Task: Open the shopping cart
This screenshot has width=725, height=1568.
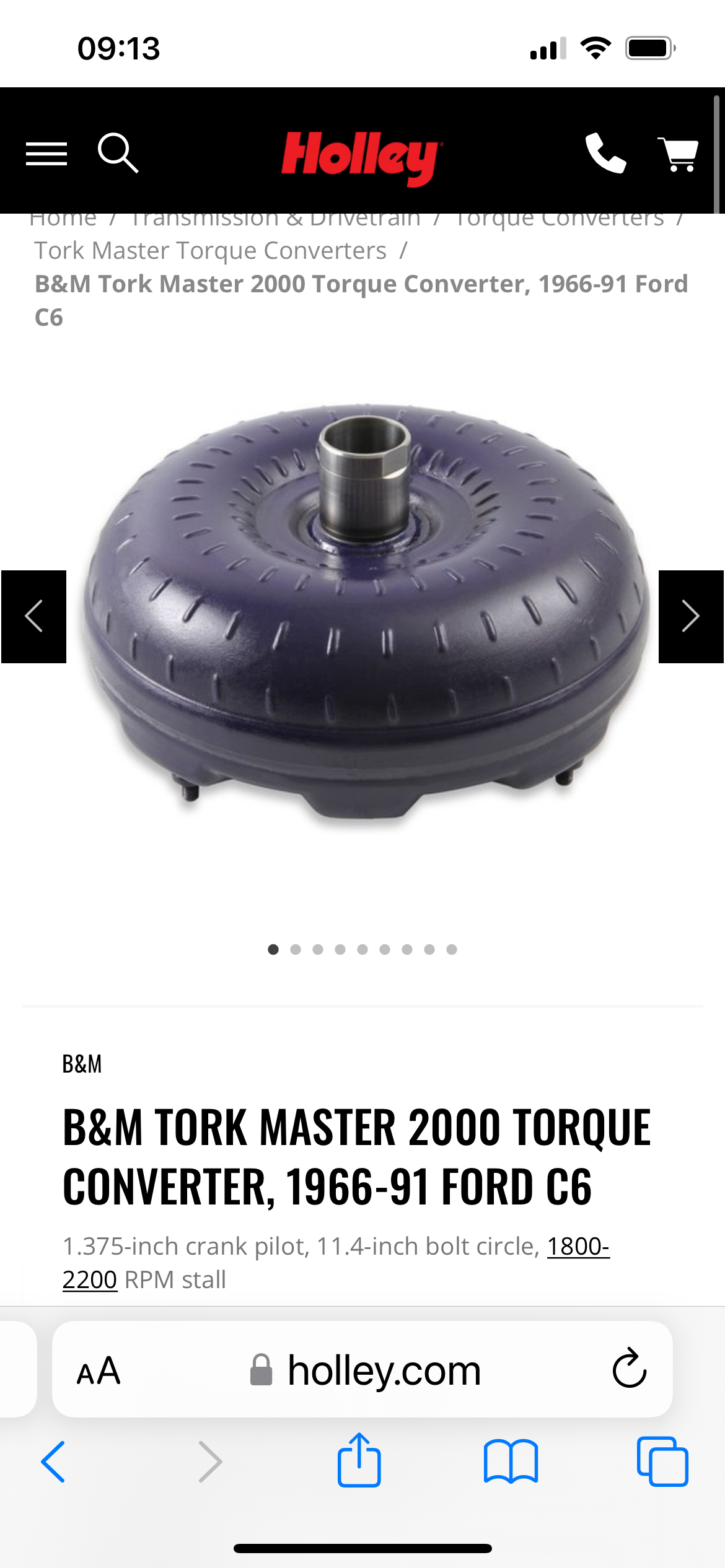Action: (x=679, y=154)
